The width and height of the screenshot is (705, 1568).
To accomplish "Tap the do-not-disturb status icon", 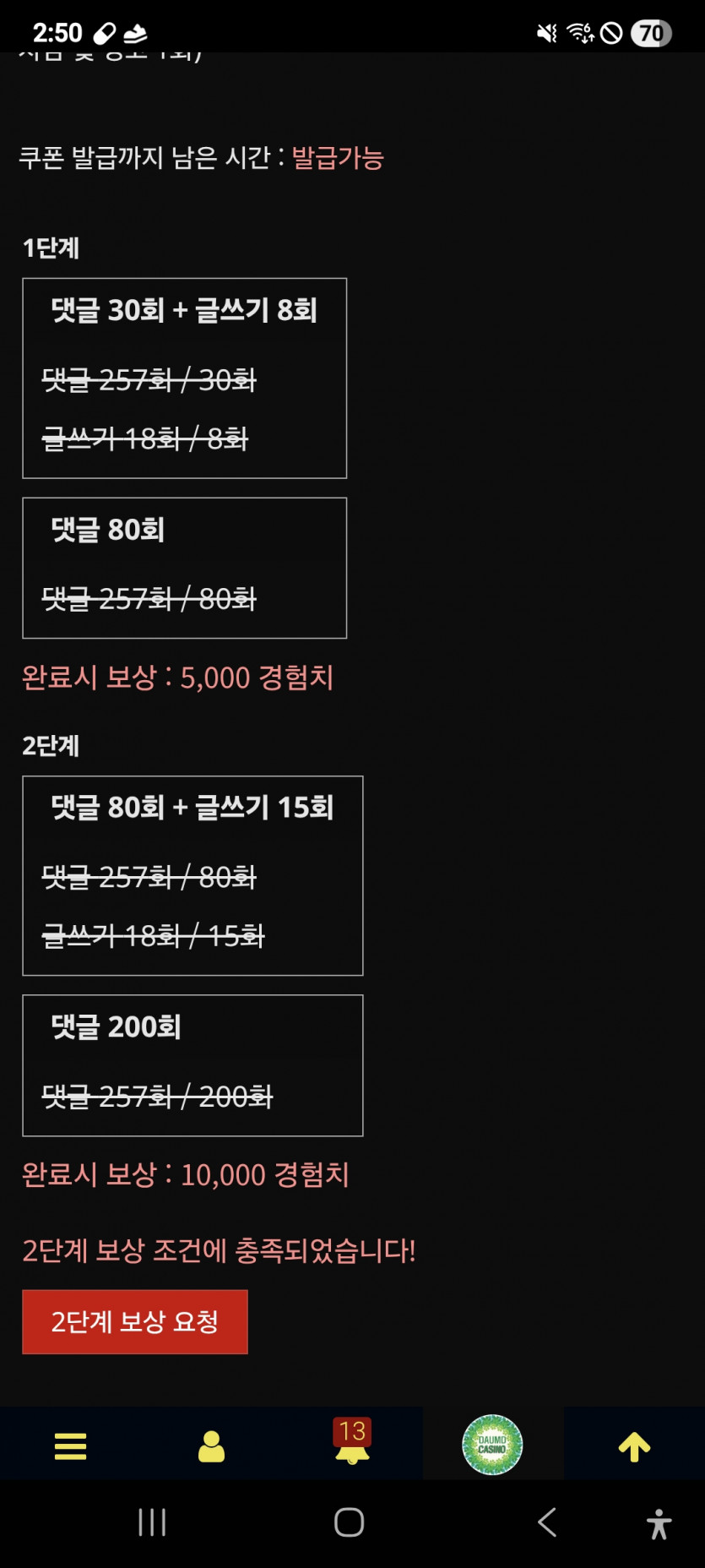I will coord(610,32).
